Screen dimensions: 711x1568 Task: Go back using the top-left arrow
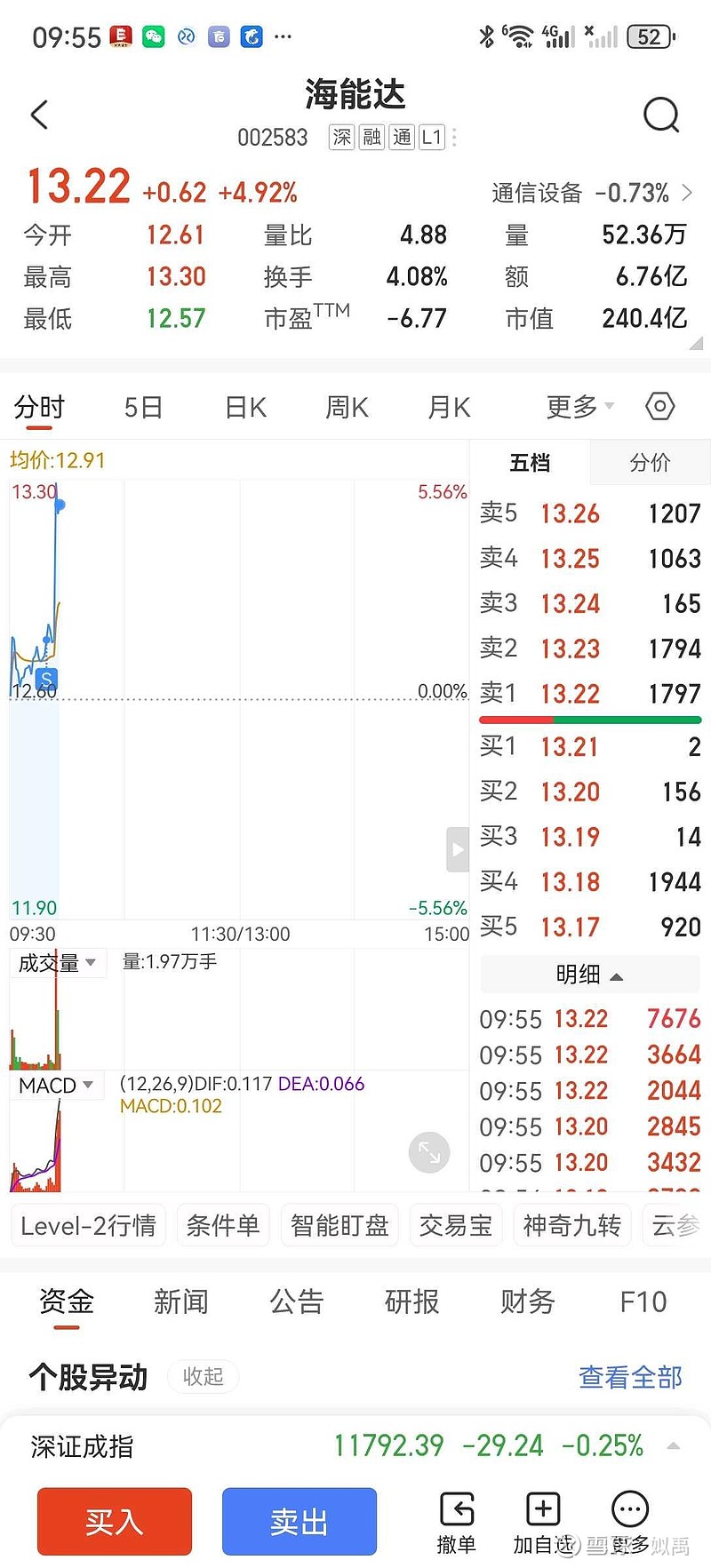point(39,115)
